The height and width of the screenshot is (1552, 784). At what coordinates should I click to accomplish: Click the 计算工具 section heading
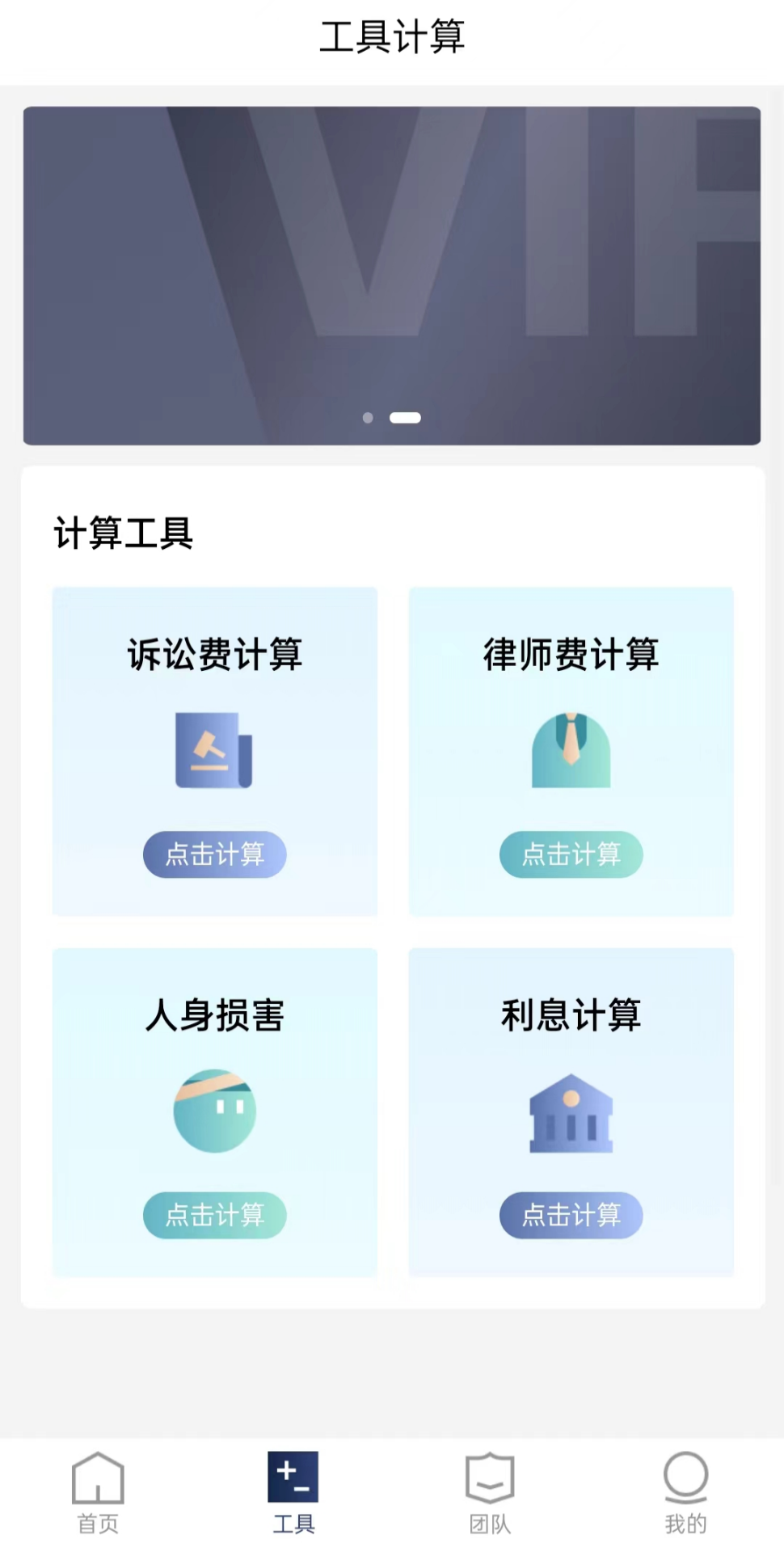pyautogui.click(x=123, y=533)
